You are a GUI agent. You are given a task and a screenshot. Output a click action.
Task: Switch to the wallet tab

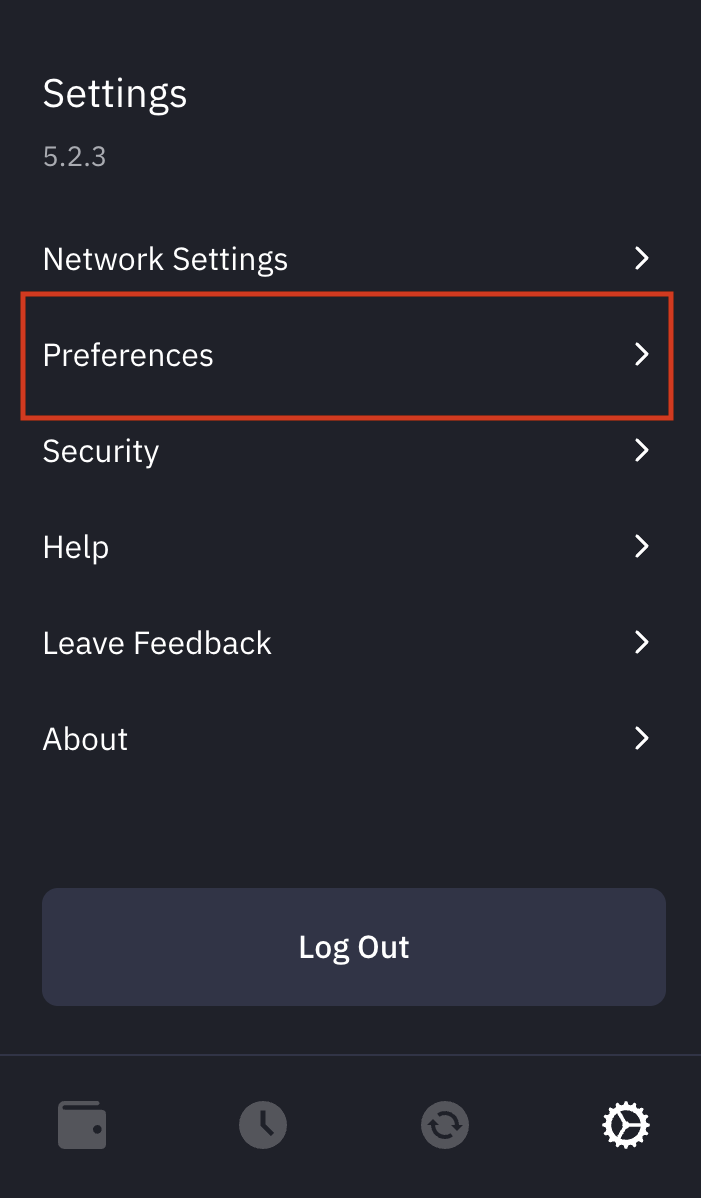pyautogui.click(x=82, y=1126)
